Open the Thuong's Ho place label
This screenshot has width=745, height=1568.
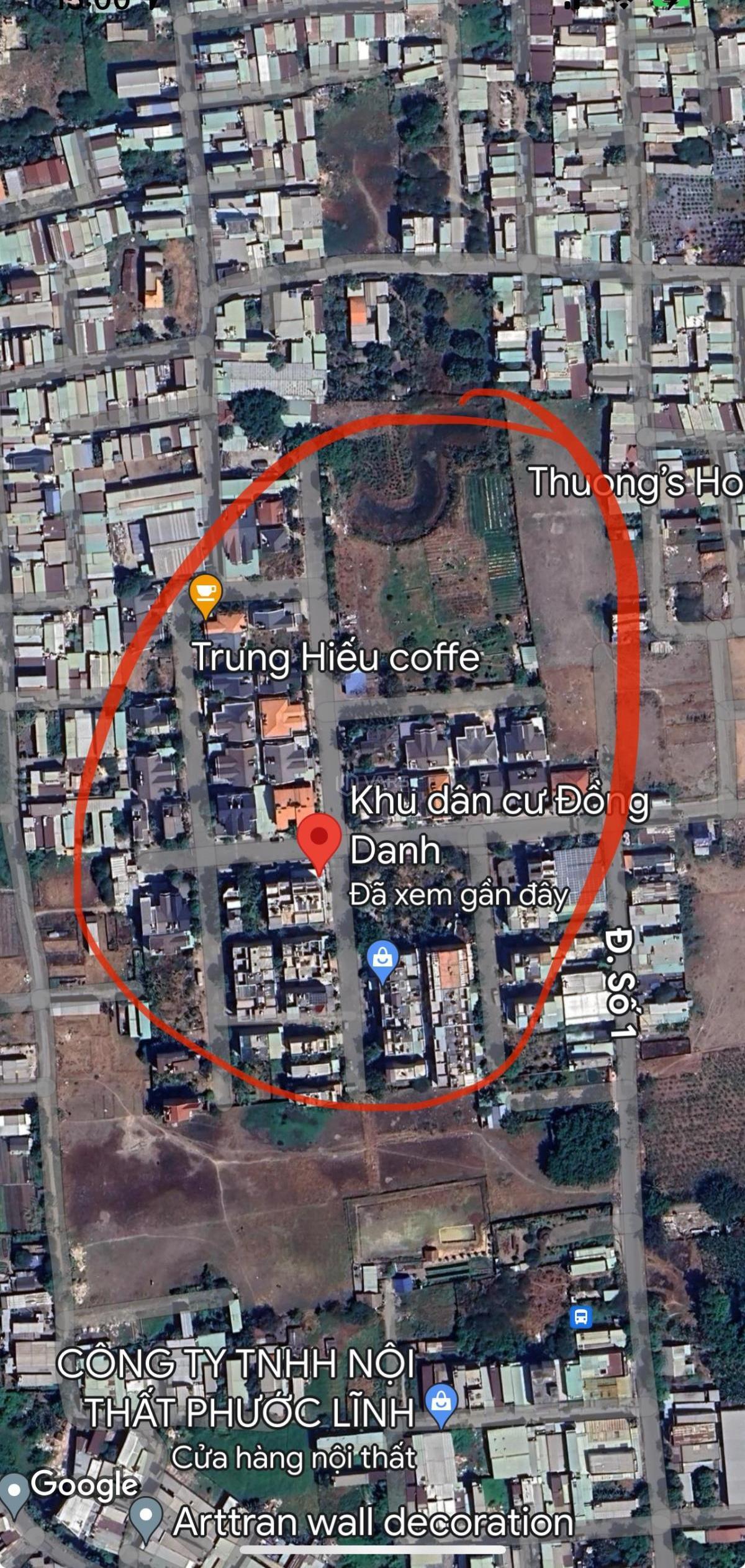coord(636,482)
